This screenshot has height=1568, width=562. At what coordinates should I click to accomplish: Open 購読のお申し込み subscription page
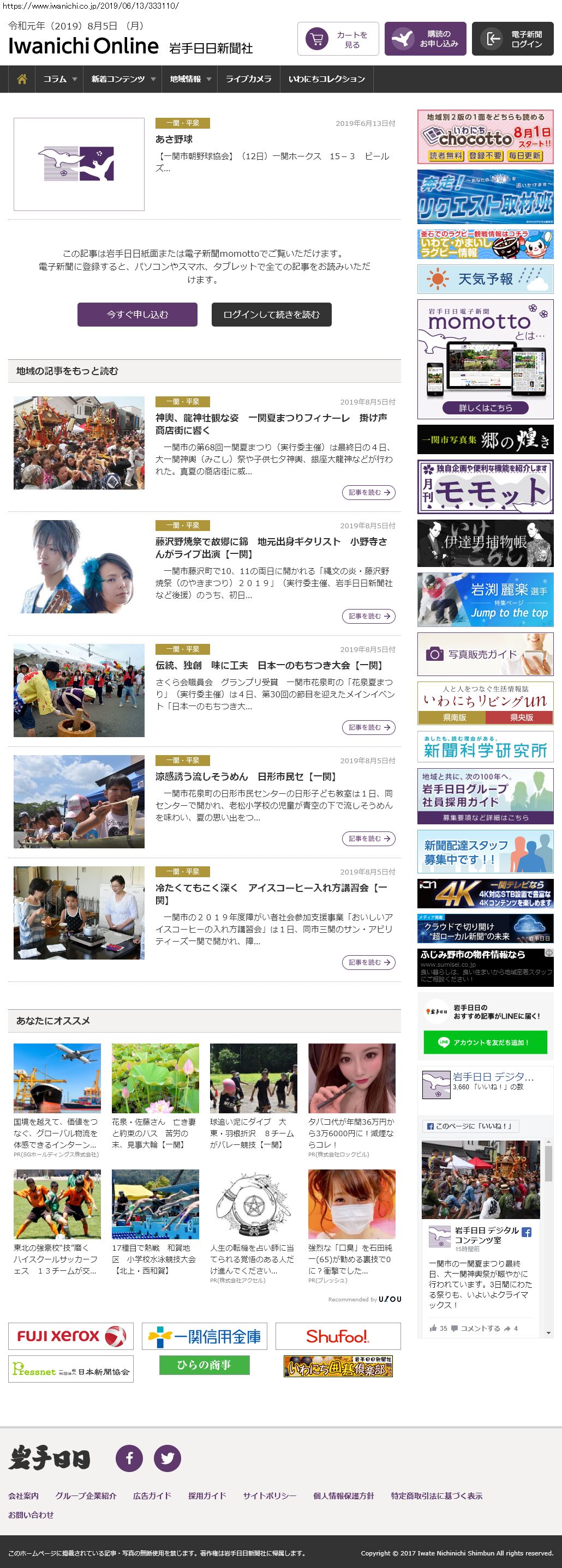(x=425, y=39)
